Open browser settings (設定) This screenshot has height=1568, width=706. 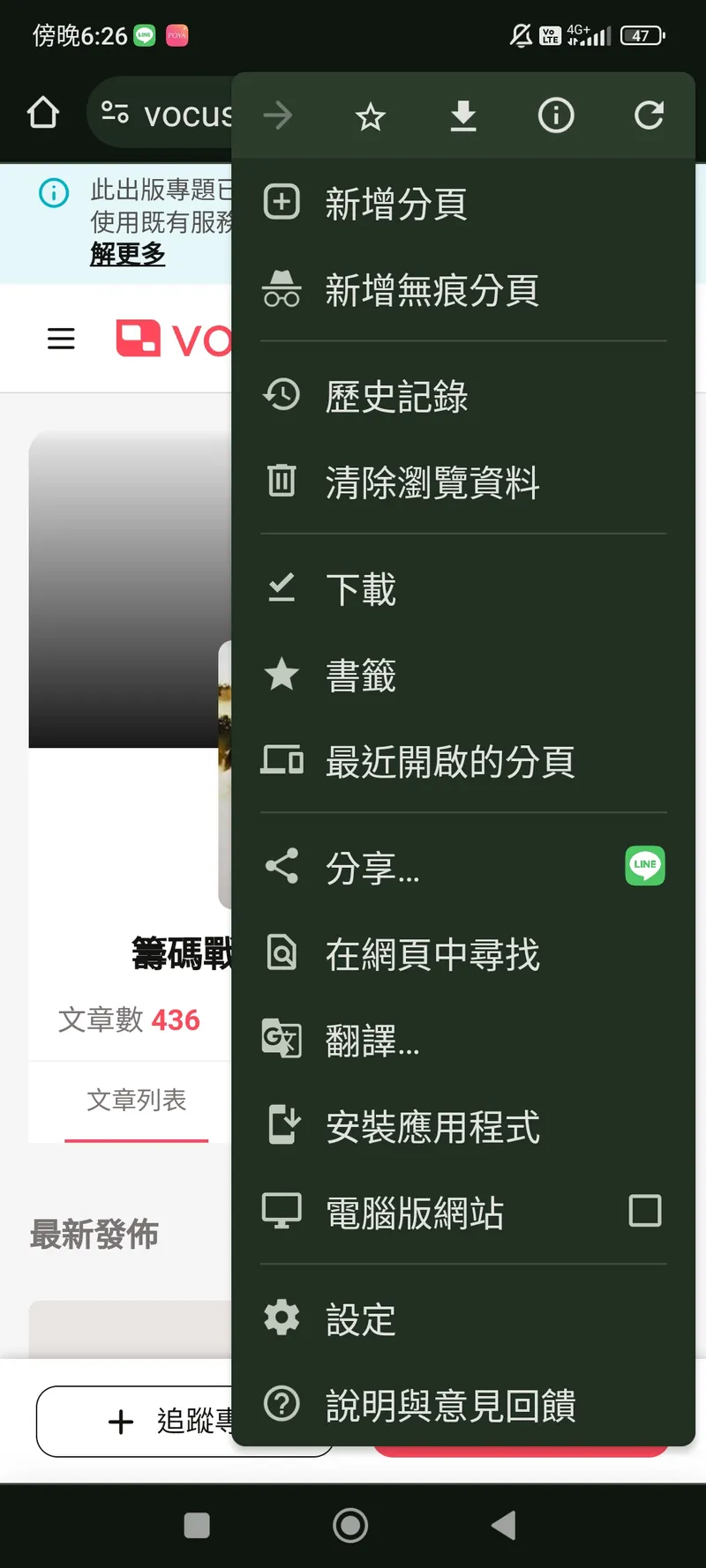[361, 1319]
